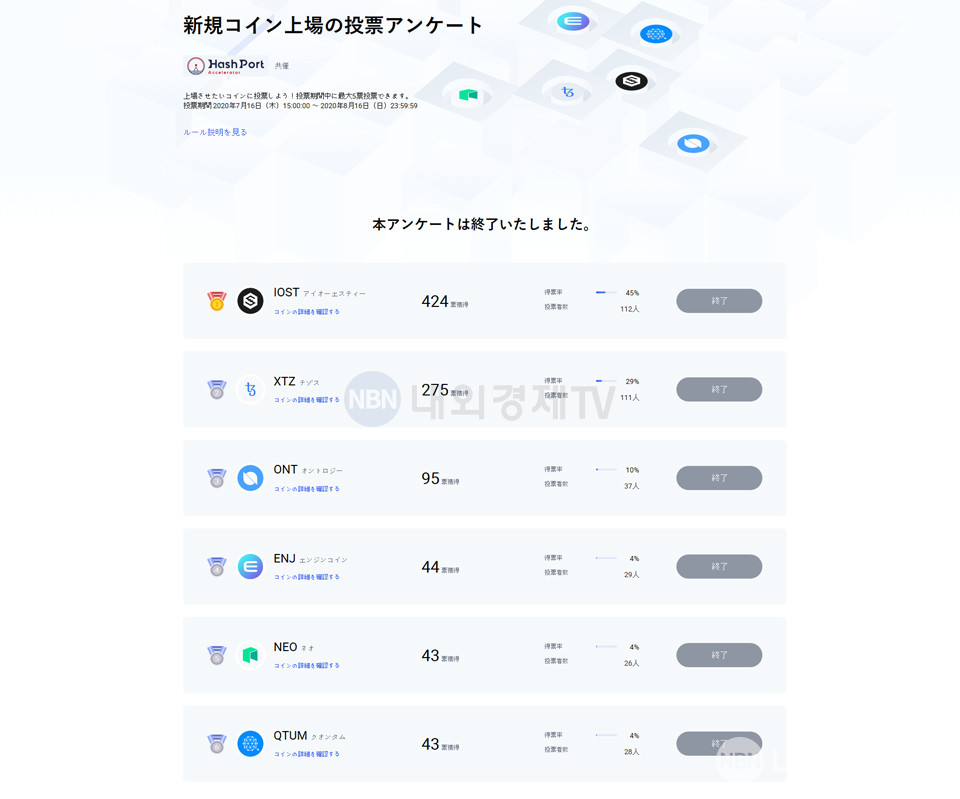960x799 pixels.
Task: Tap the 終了 button for NEO
Action: pos(719,655)
